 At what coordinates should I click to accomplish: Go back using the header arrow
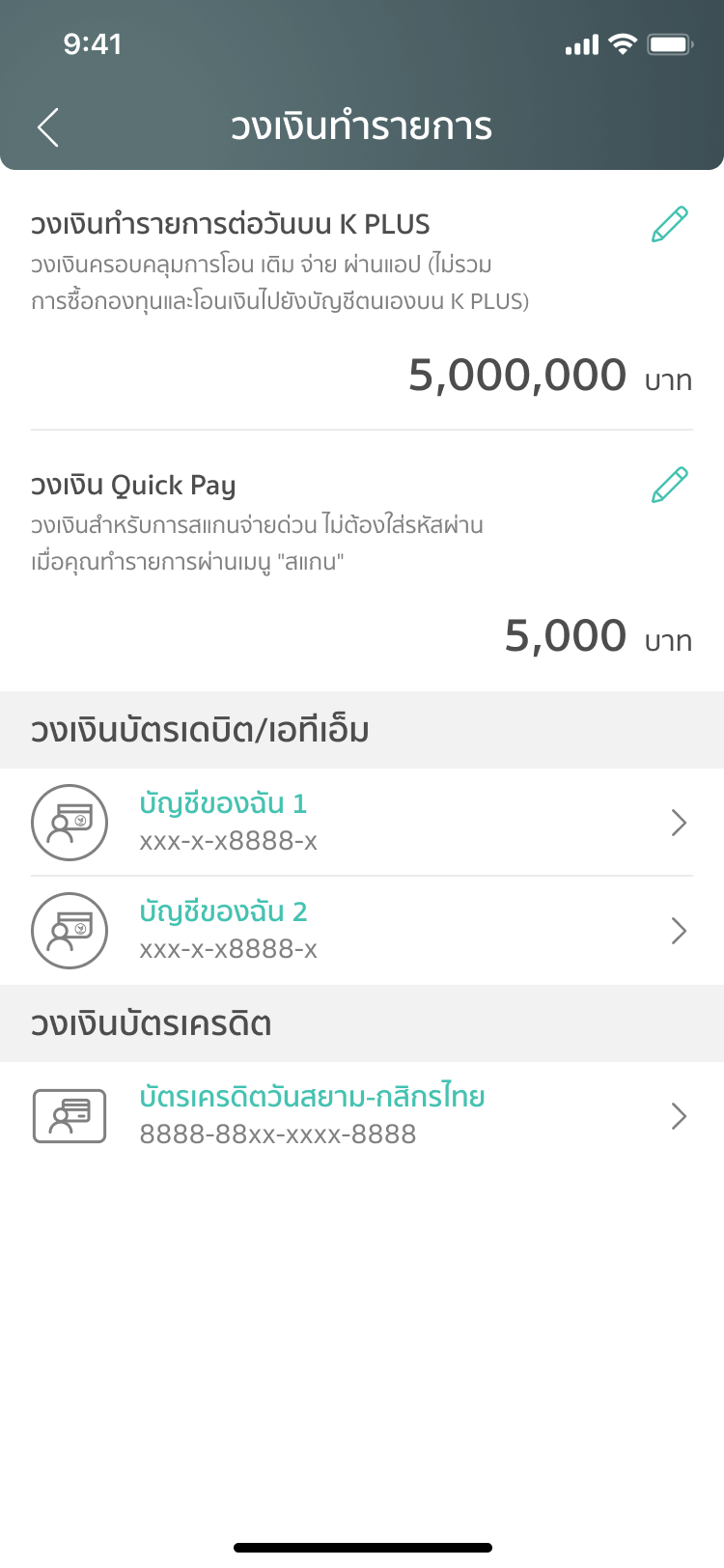tap(48, 127)
